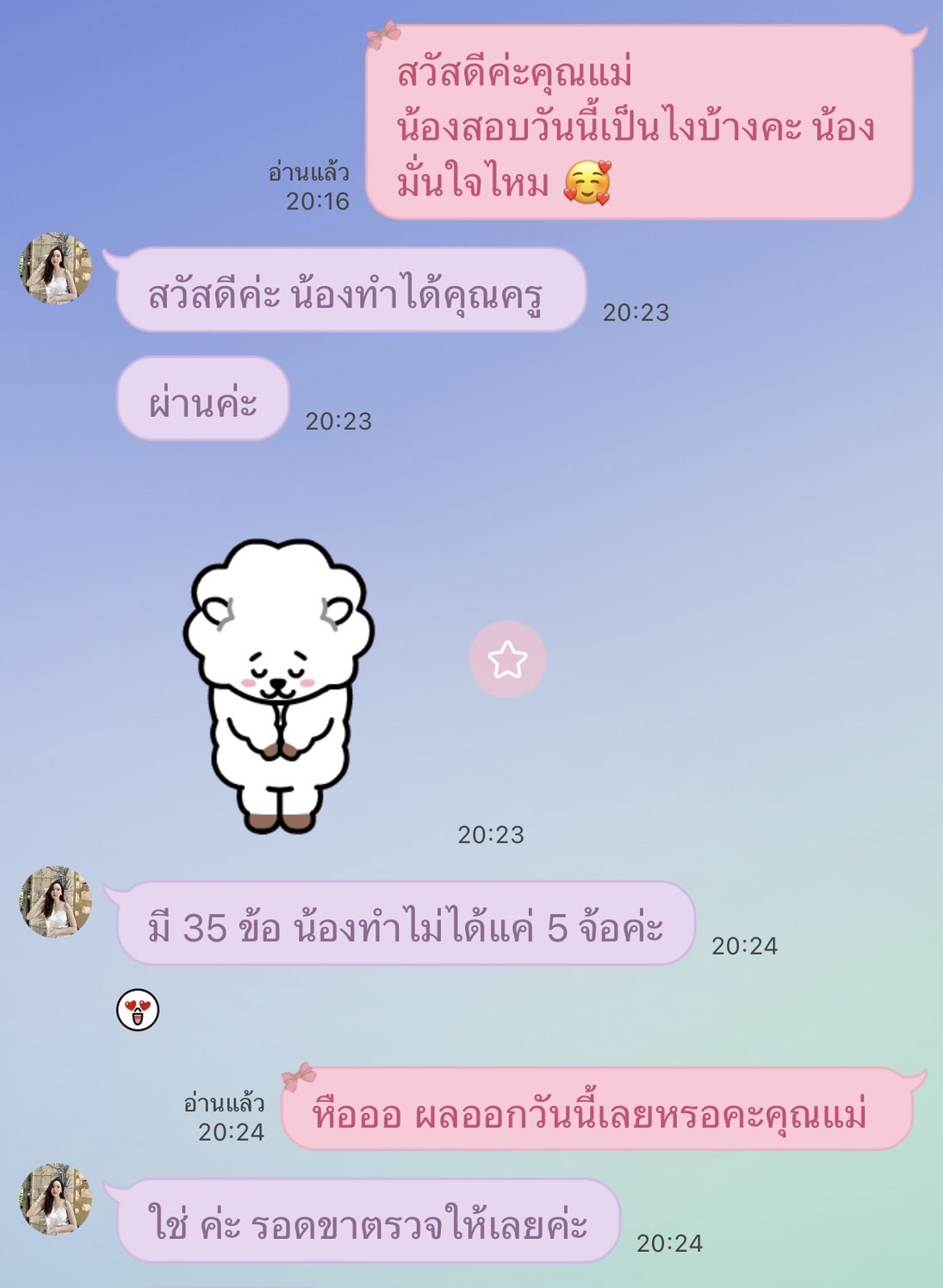Screen dimensions: 943x1288
Task: Tap the bottom-most profile avatar
Action: pos(56,1202)
